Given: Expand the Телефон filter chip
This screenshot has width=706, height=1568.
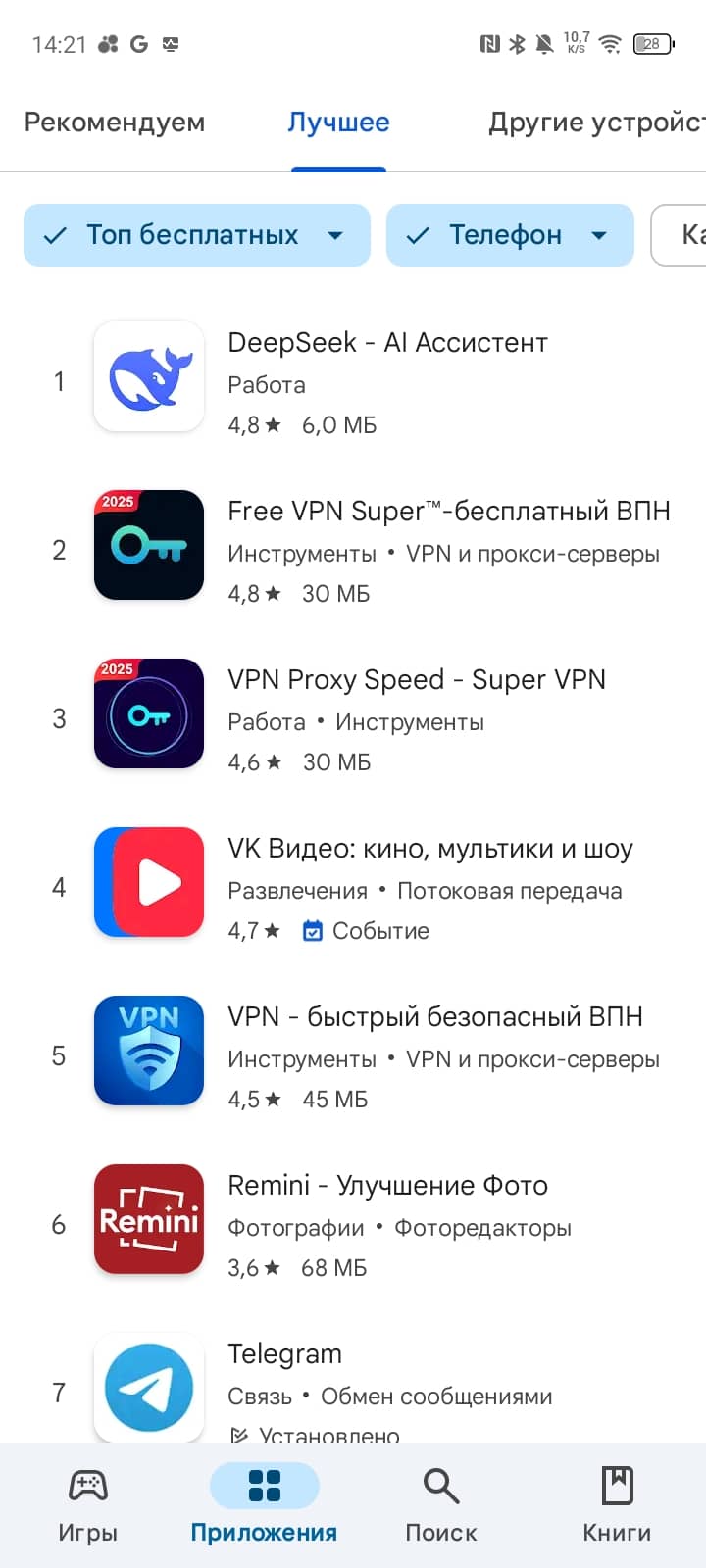Looking at the screenshot, I should tap(510, 235).
